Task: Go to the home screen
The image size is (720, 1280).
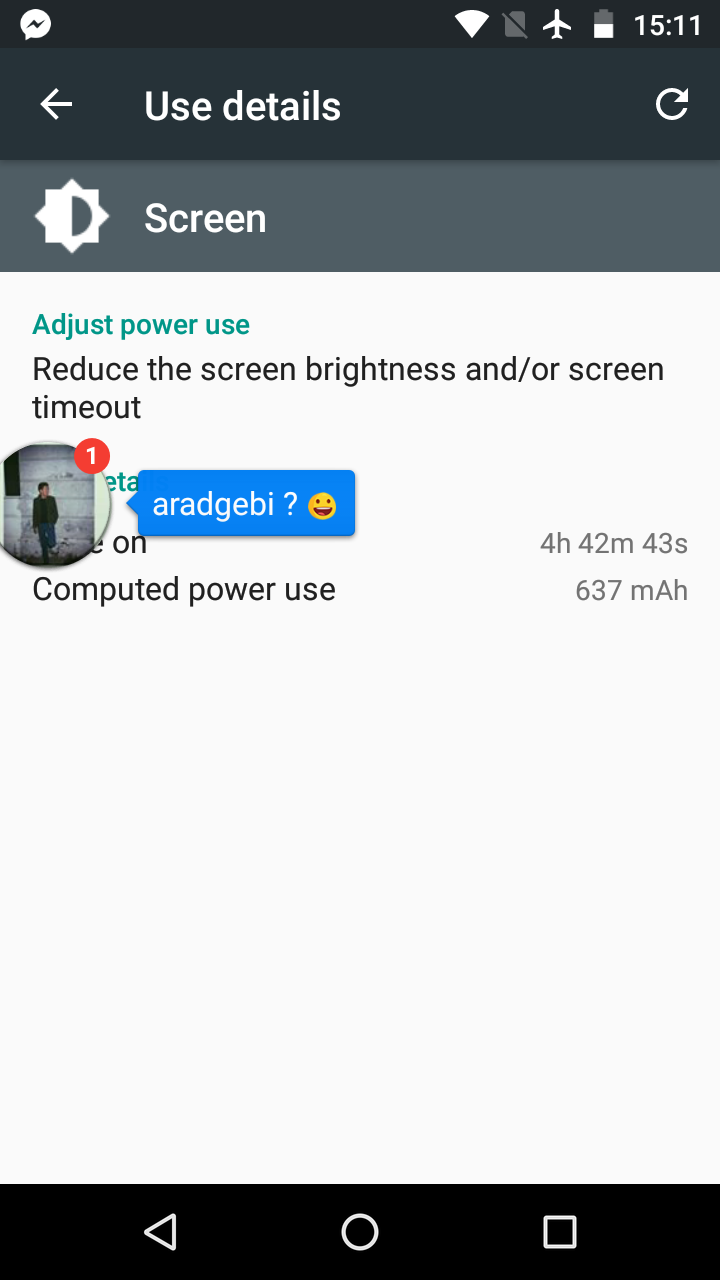Action: point(360,1232)
